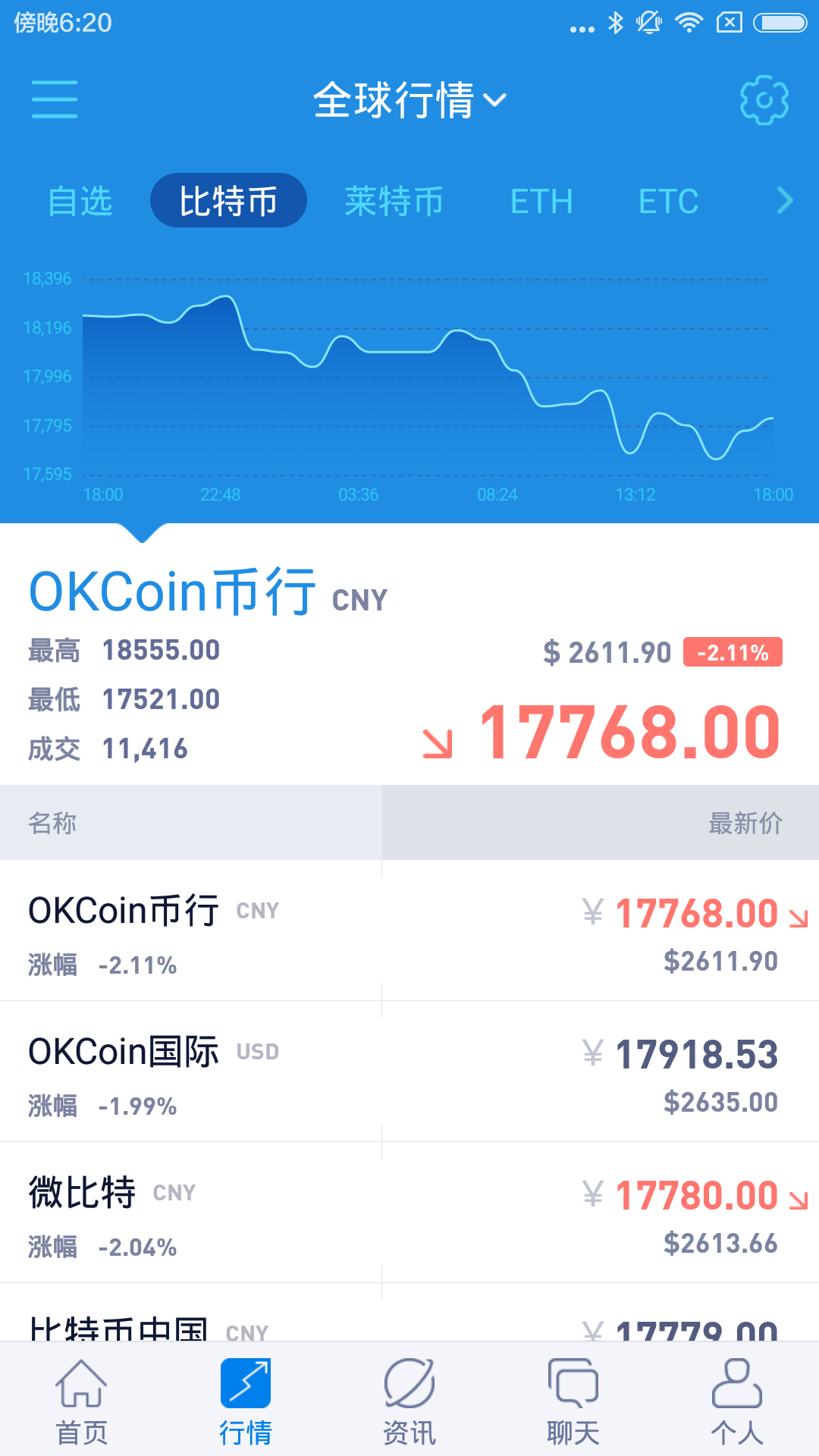
Task: Show ETH market prices
Action: tap(541, 201)
